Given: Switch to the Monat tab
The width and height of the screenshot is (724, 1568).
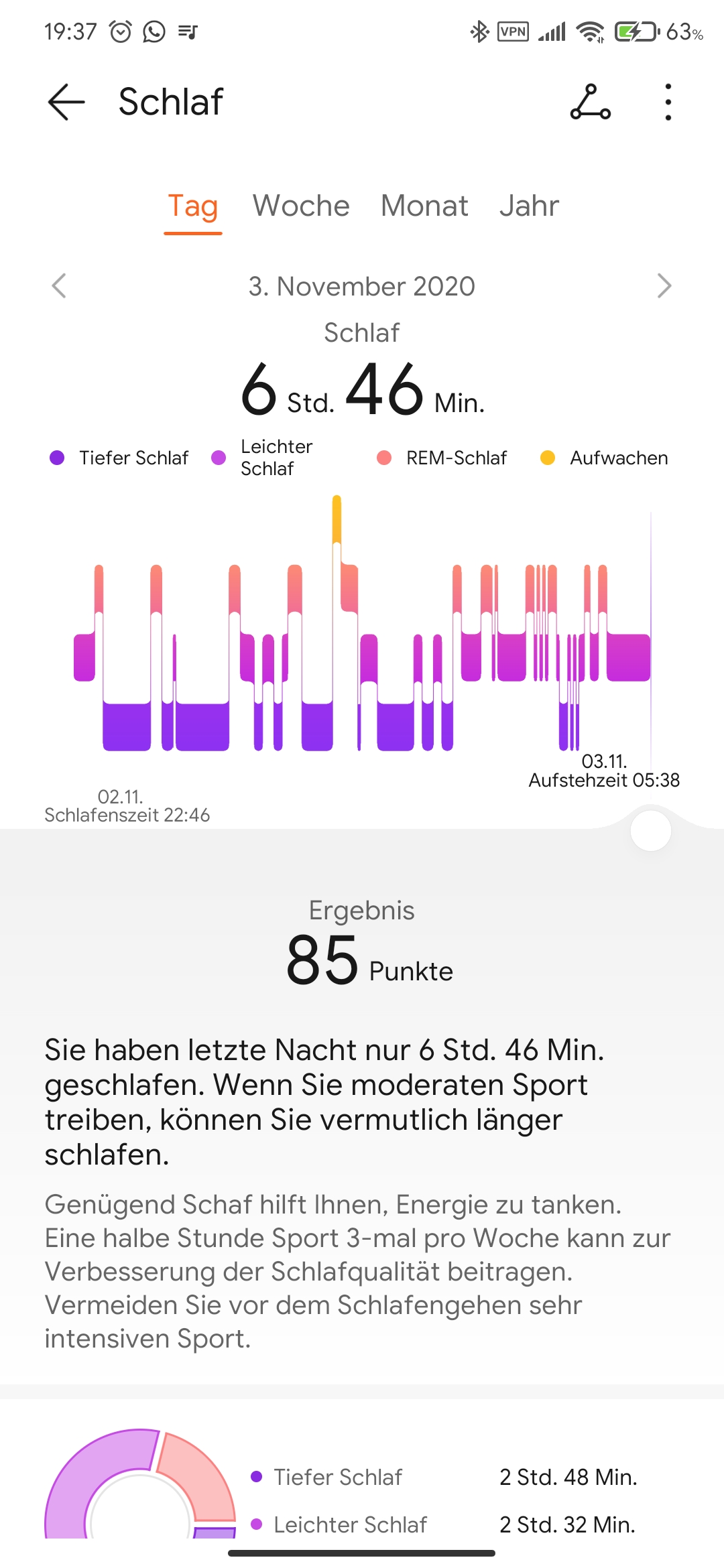Looking at the screenshot, I should click(424, 206).
